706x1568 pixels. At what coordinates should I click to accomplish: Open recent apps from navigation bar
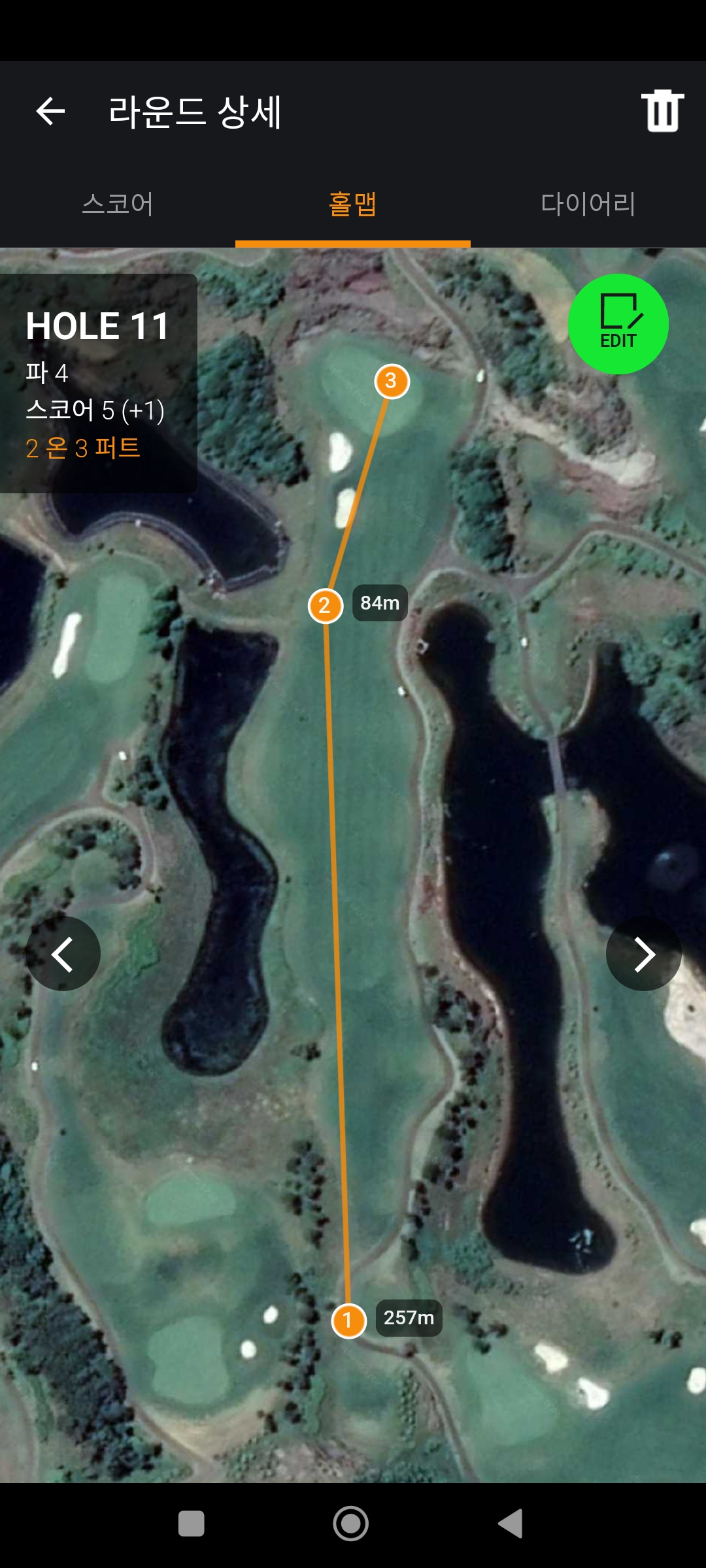click(x=191, y=1524)
